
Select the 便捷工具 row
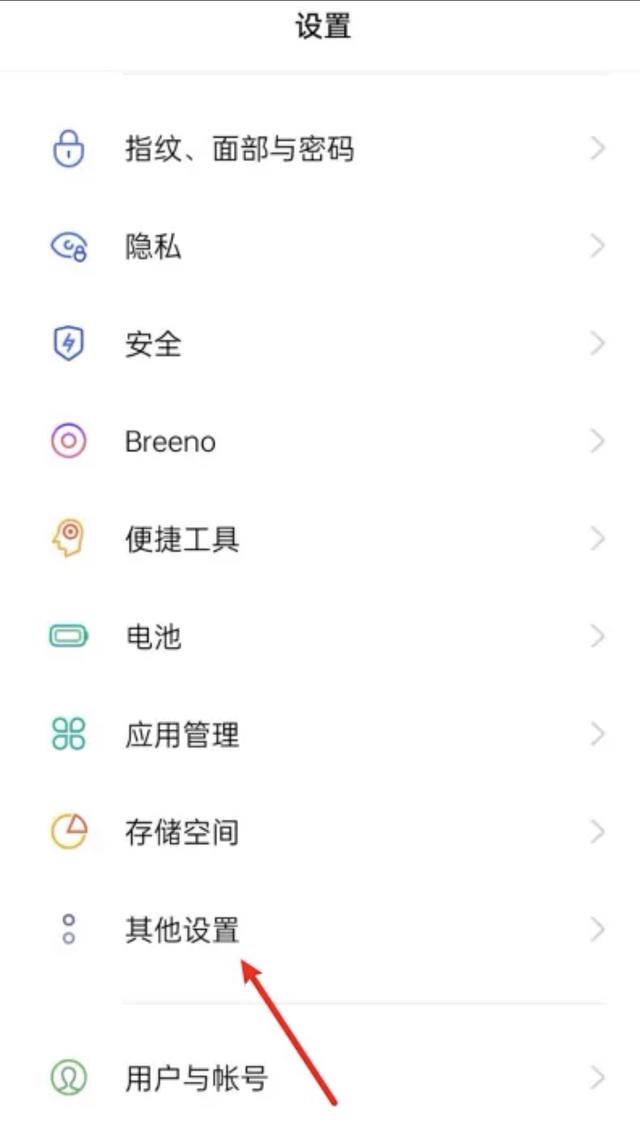coord(320,539)
